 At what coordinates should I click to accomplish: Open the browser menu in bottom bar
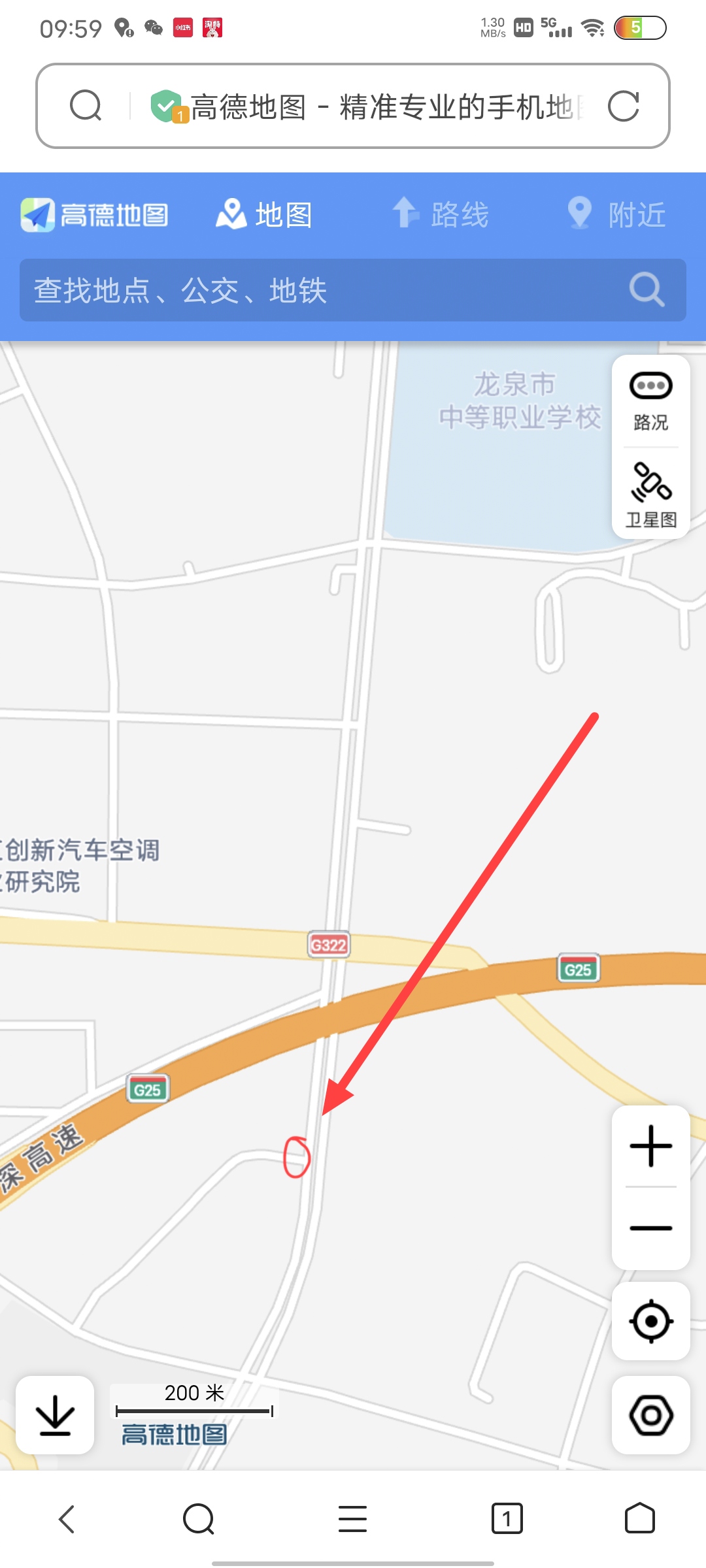[353, 1518]
